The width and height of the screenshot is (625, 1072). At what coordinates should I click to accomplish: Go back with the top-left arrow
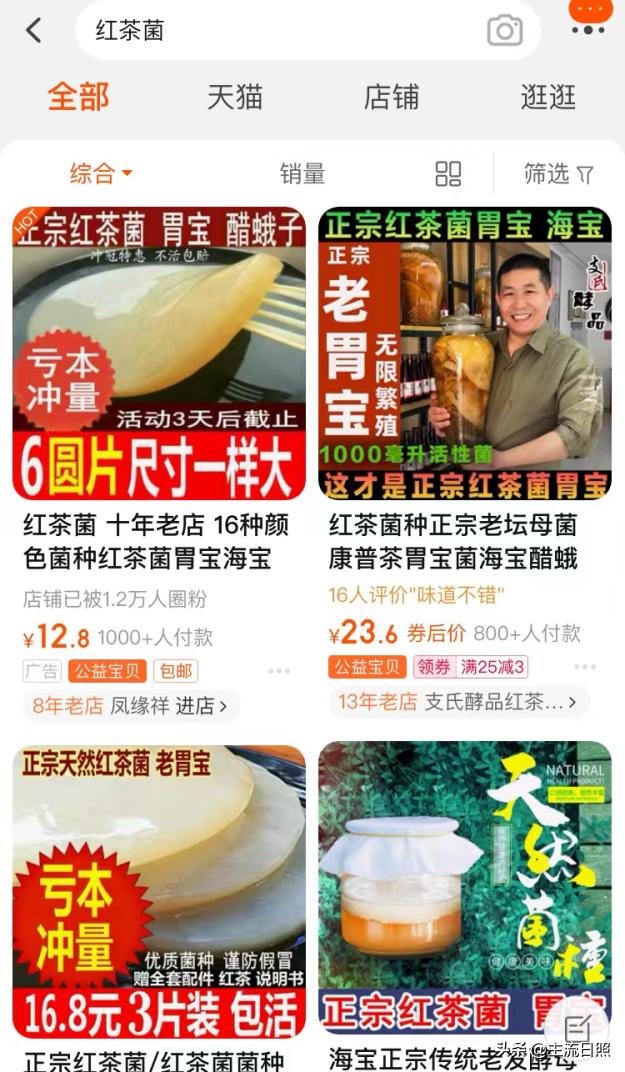pos(34,30)
